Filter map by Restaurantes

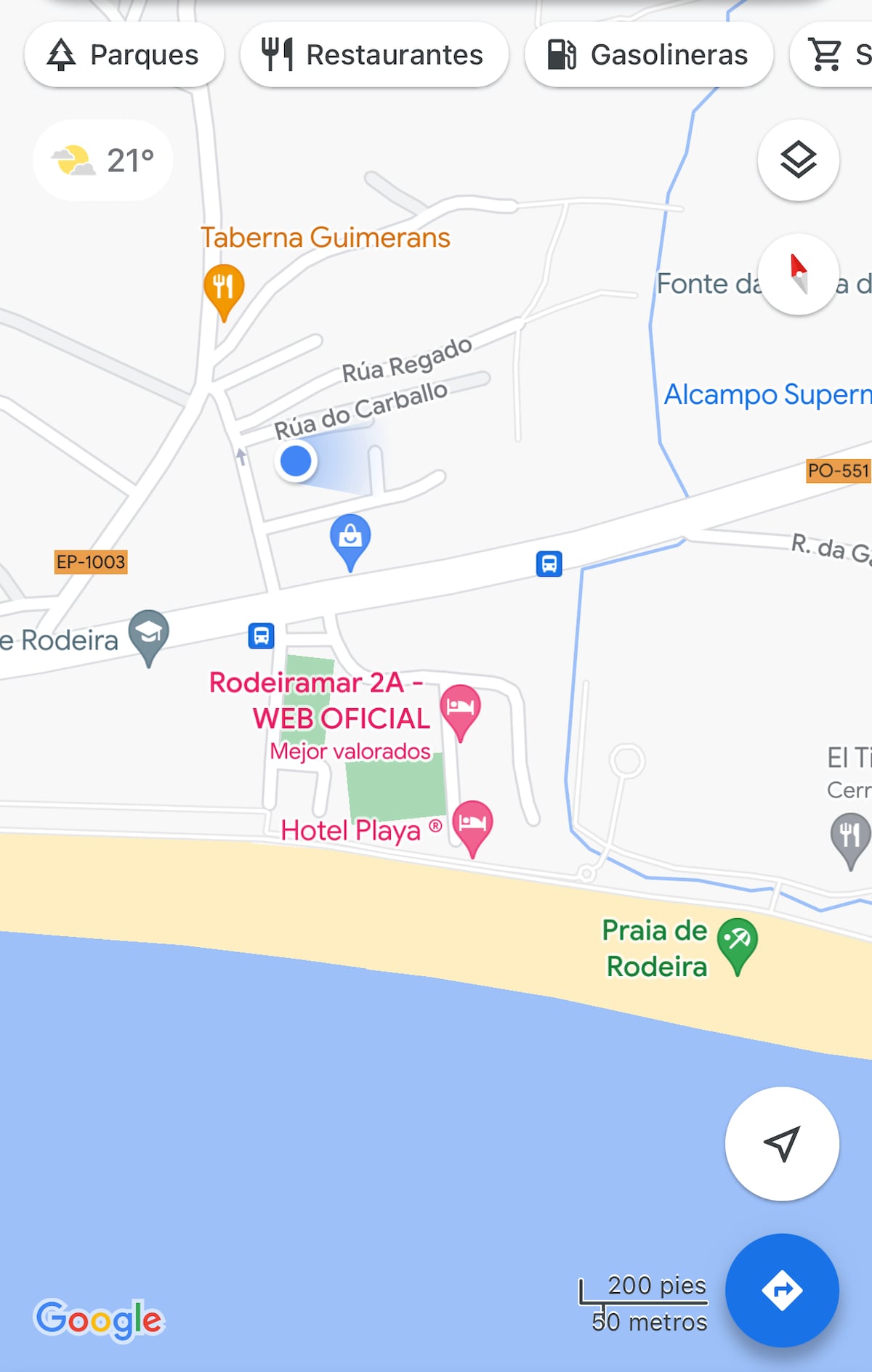point(374,55)
